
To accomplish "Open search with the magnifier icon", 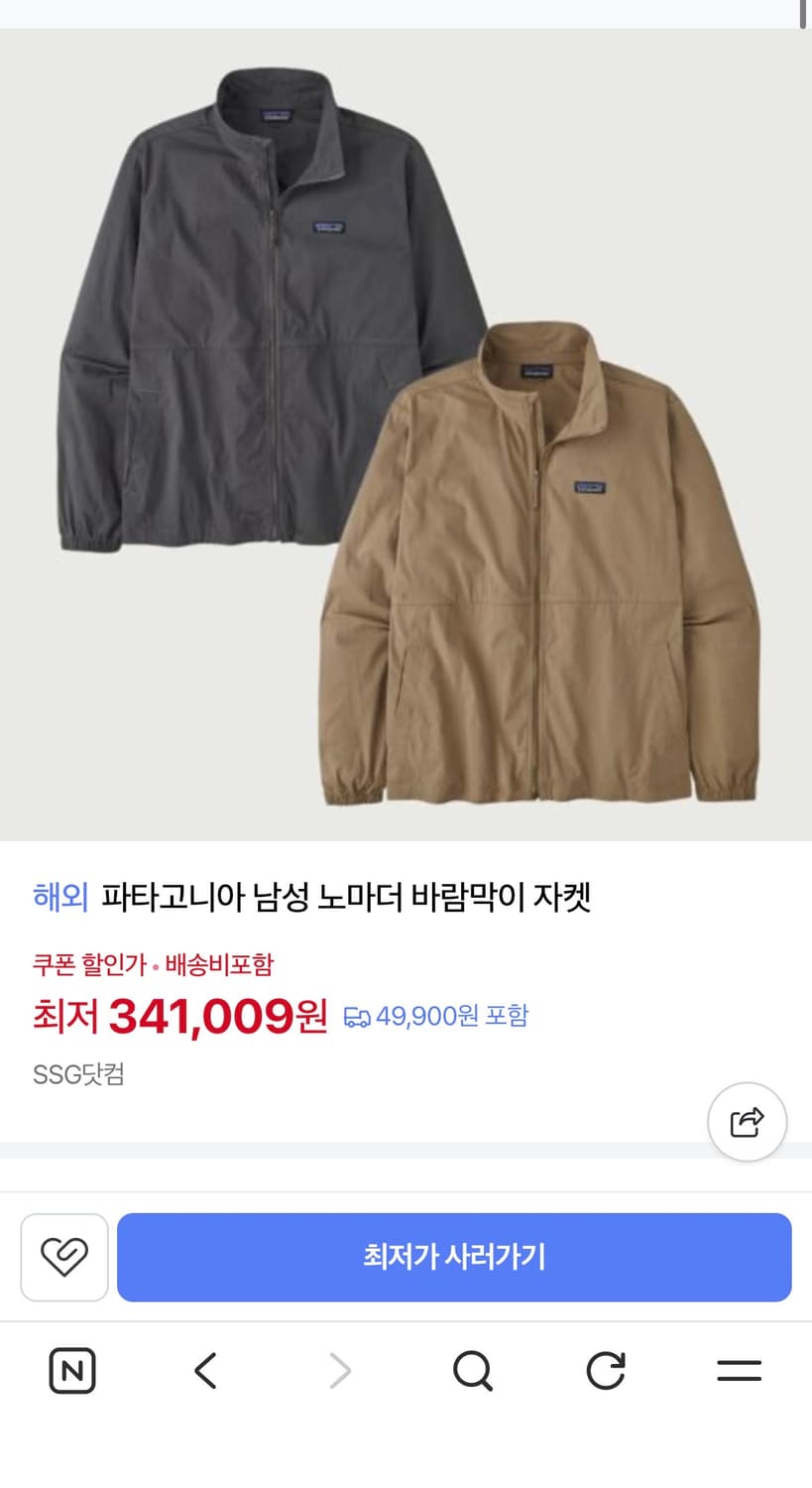I will [x=473, y=1372].
